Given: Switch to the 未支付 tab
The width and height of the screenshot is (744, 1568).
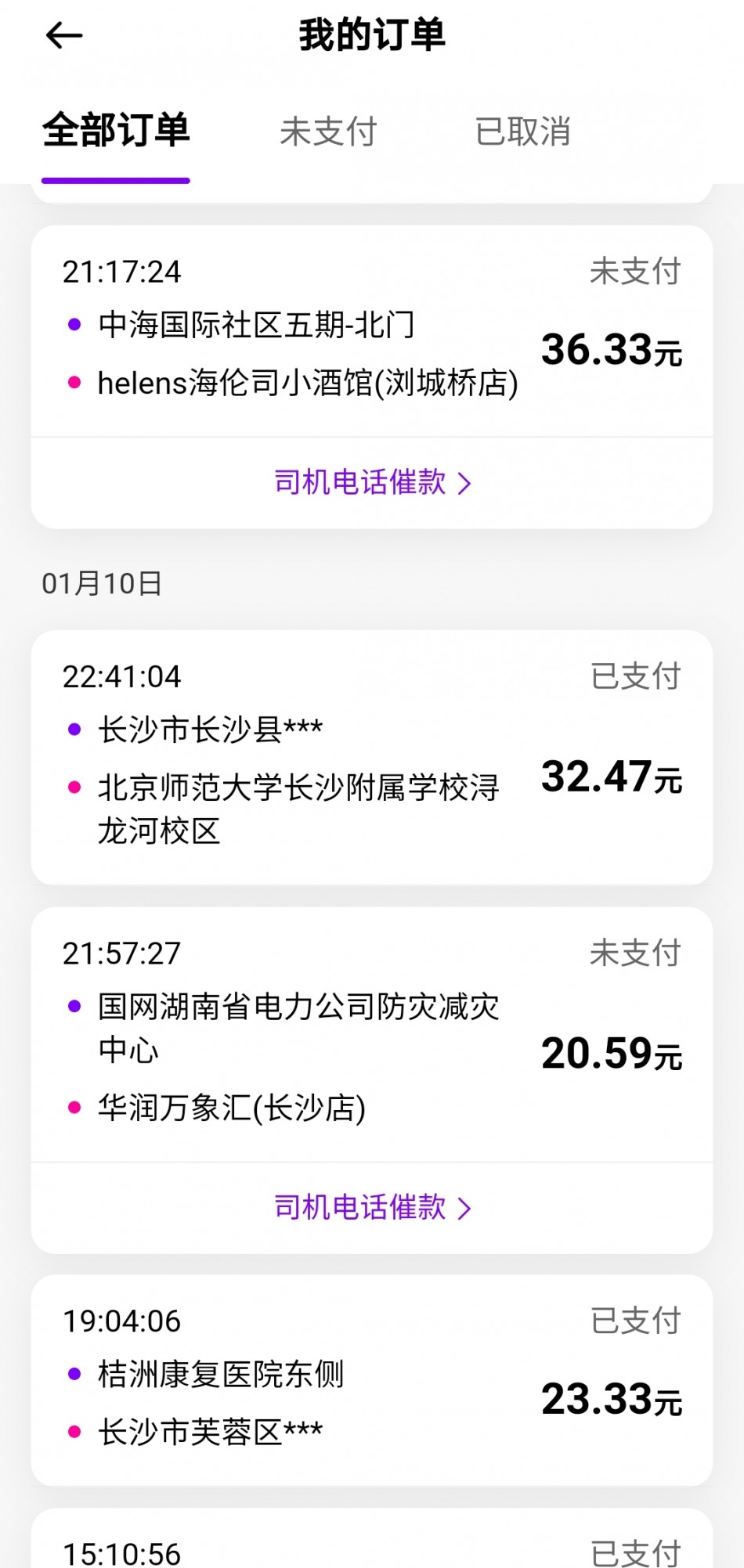Looking at the screenshot, I should click(329, 132).
